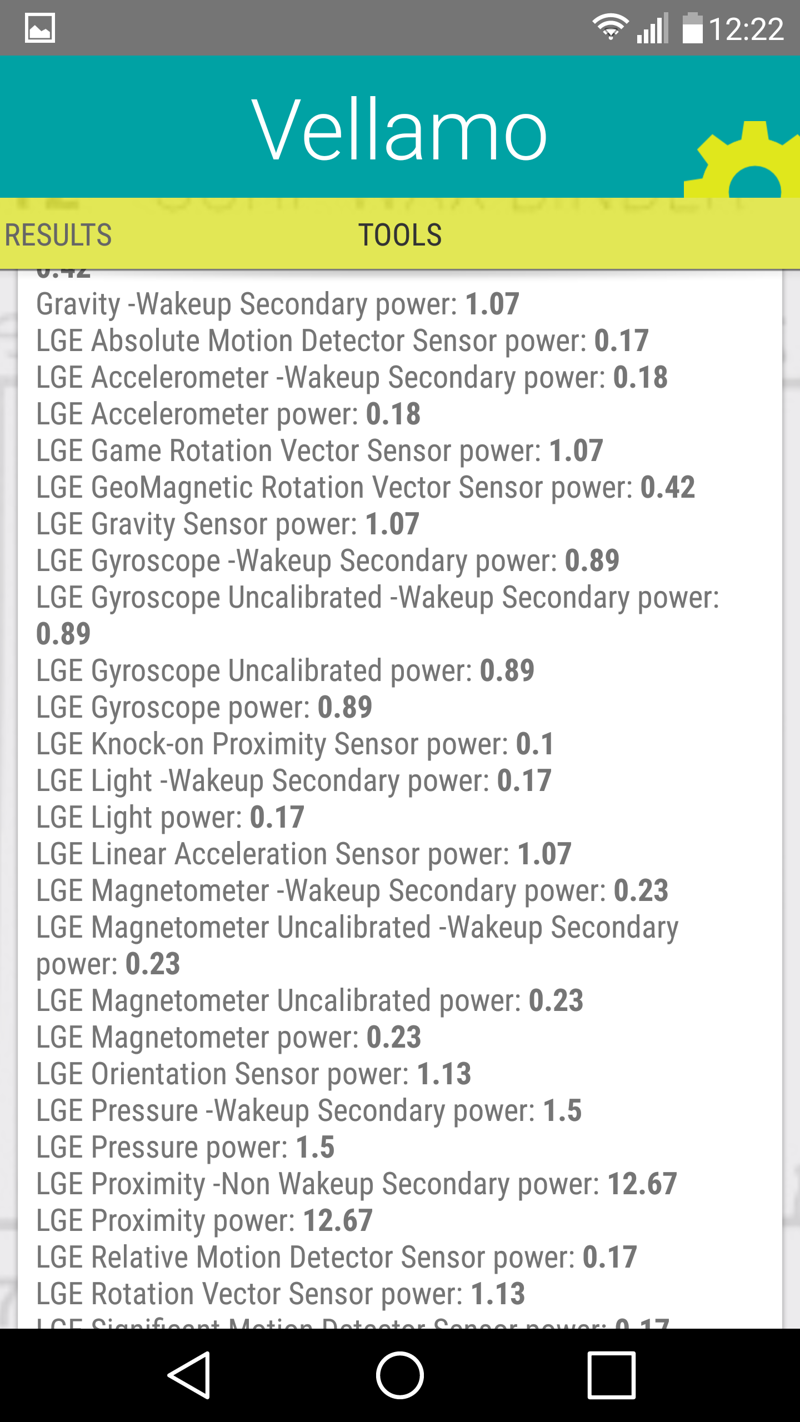Go back using the navigation bar

pyautogui.click(x=190, y=1375)
